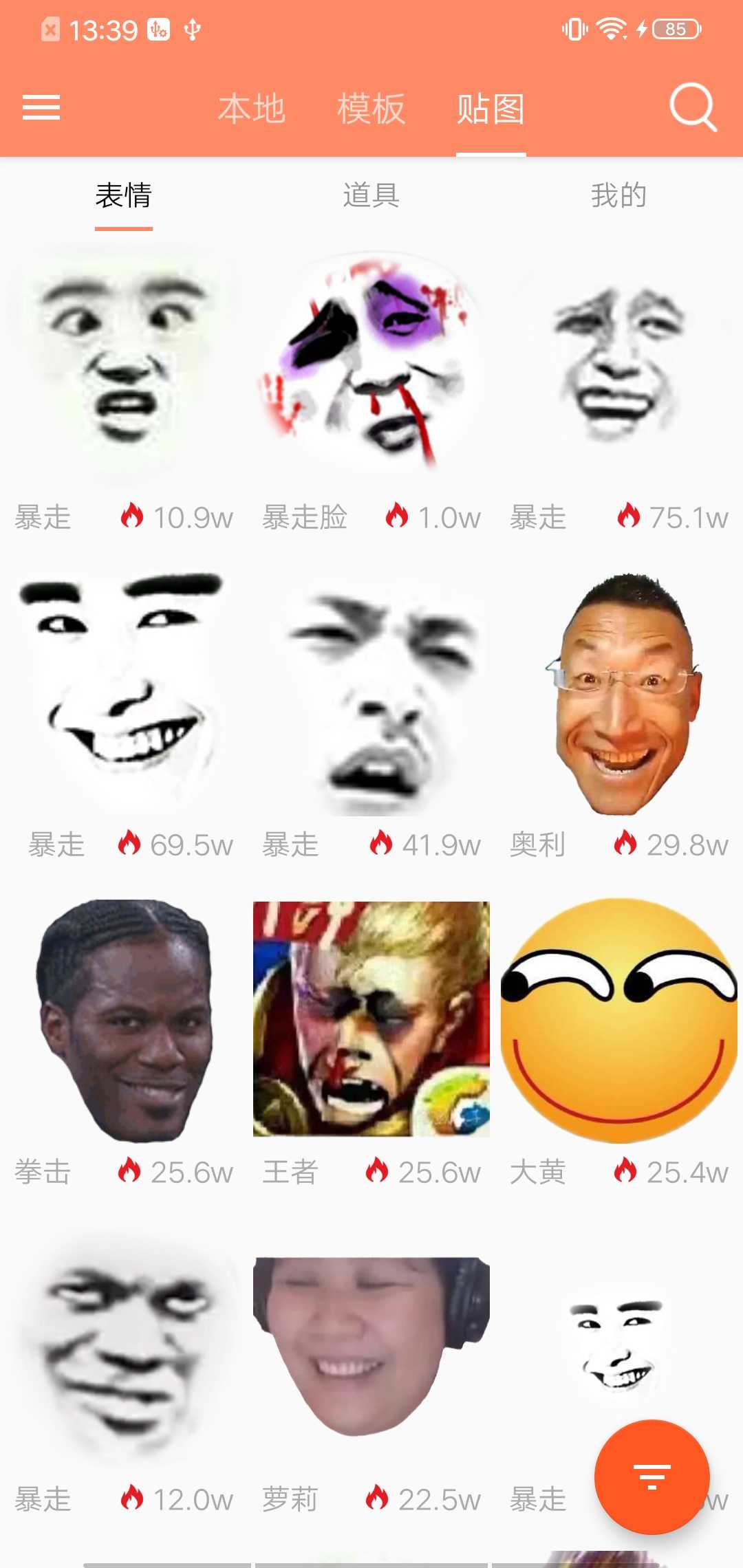
Task: Select the 贴图 tab
Action: 491,109
